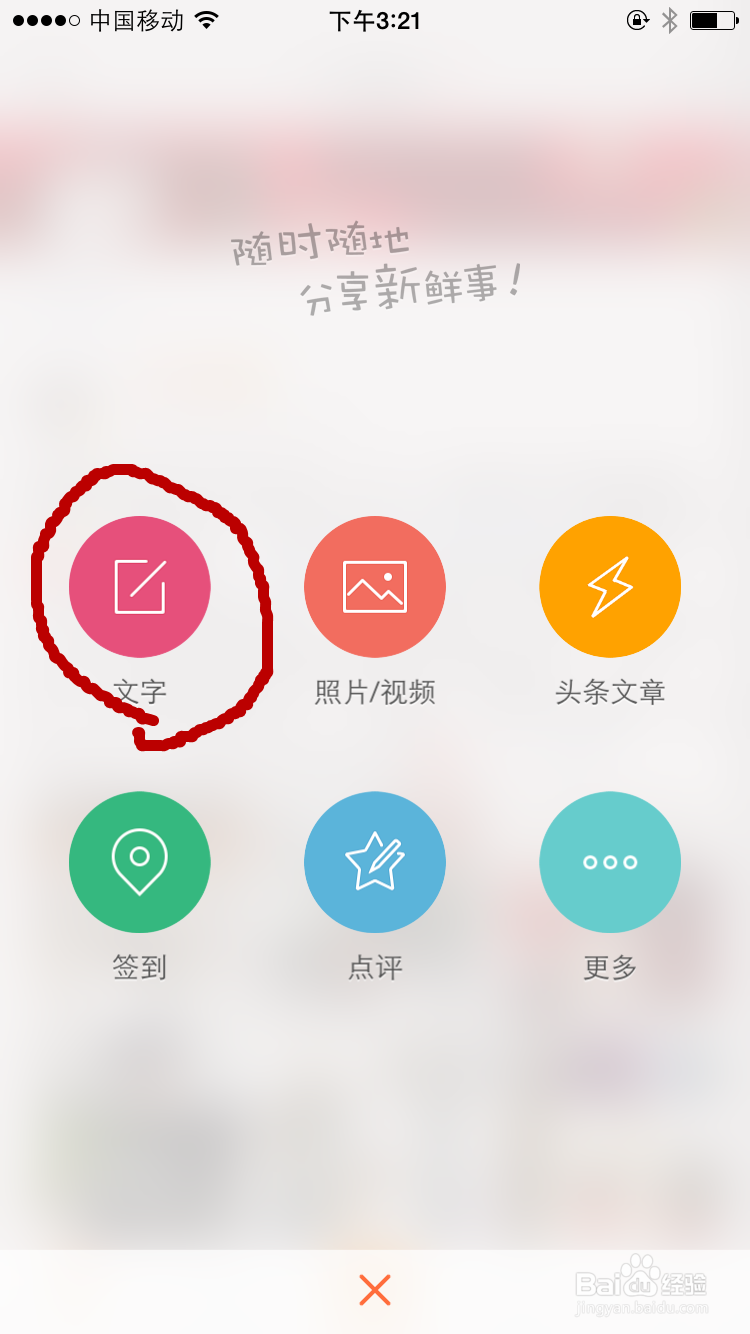Dismiss the menu with the X button
The image size is (750, 1334).
[374, 1291]
